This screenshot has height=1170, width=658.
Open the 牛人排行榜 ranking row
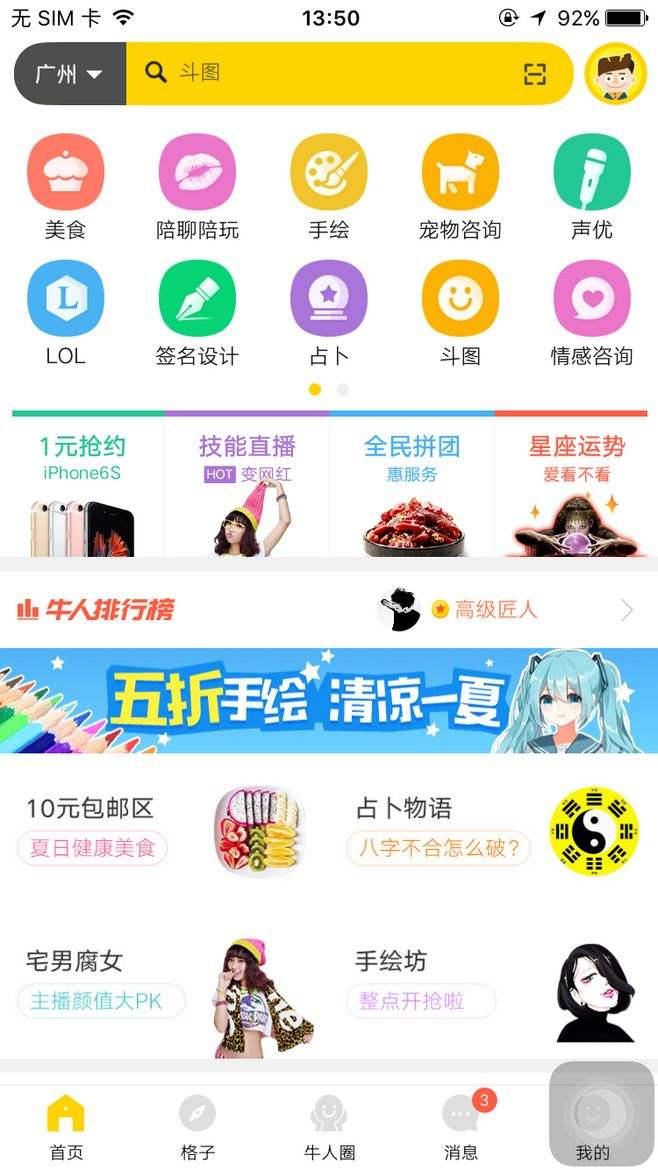(328, 609)
